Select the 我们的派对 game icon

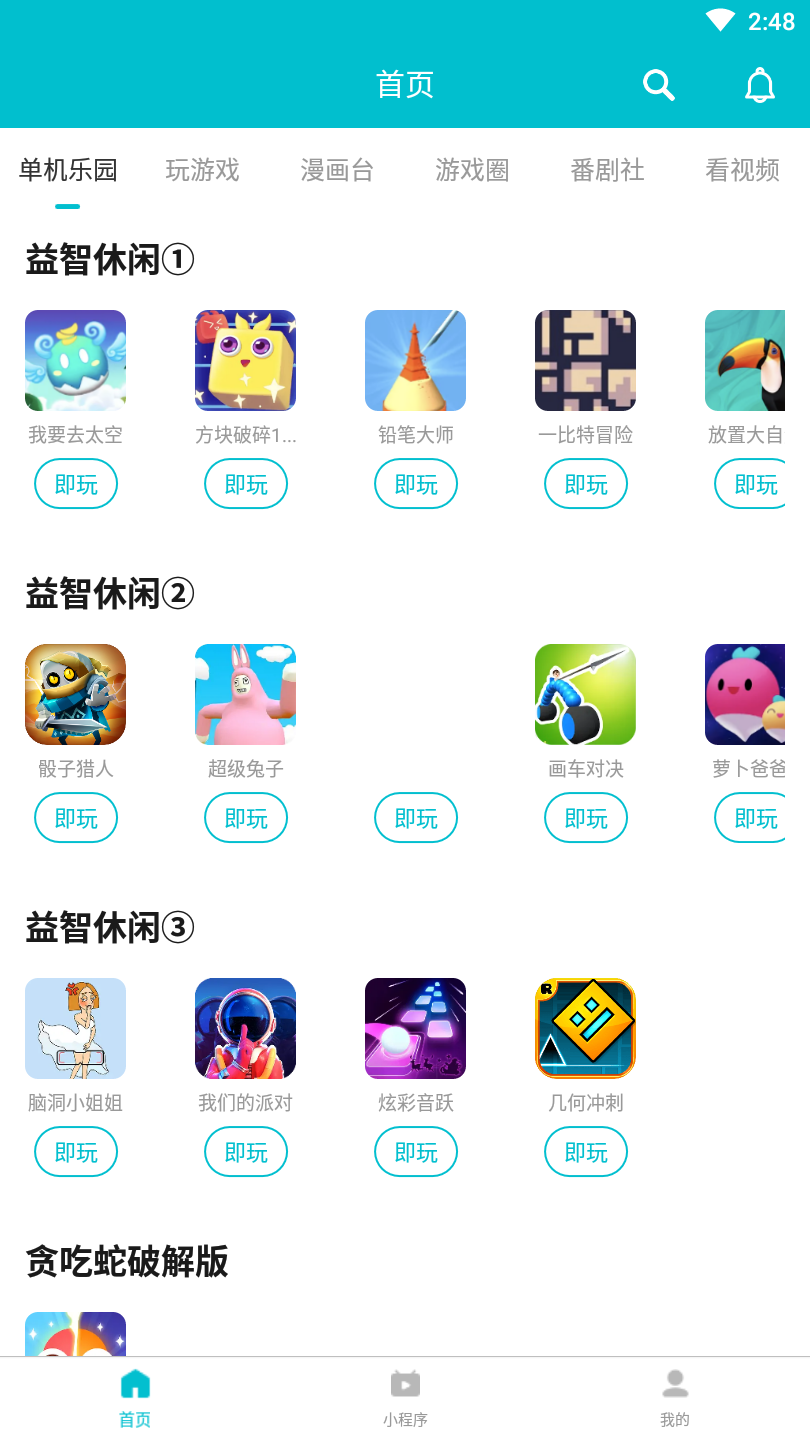tap(245, 1028)
